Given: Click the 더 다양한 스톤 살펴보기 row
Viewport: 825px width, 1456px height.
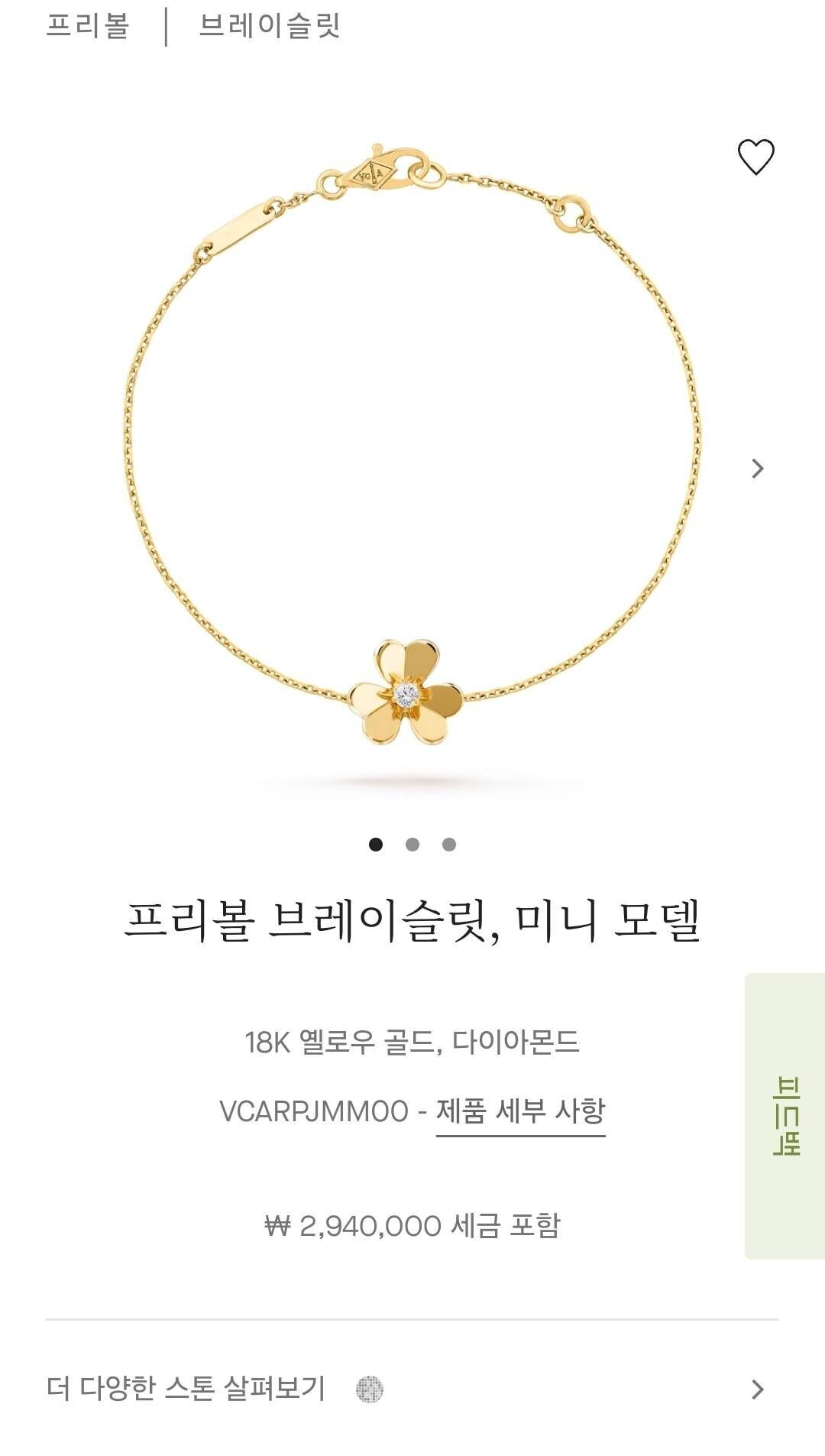Looking at the screenshot, I should (186, 1387).
